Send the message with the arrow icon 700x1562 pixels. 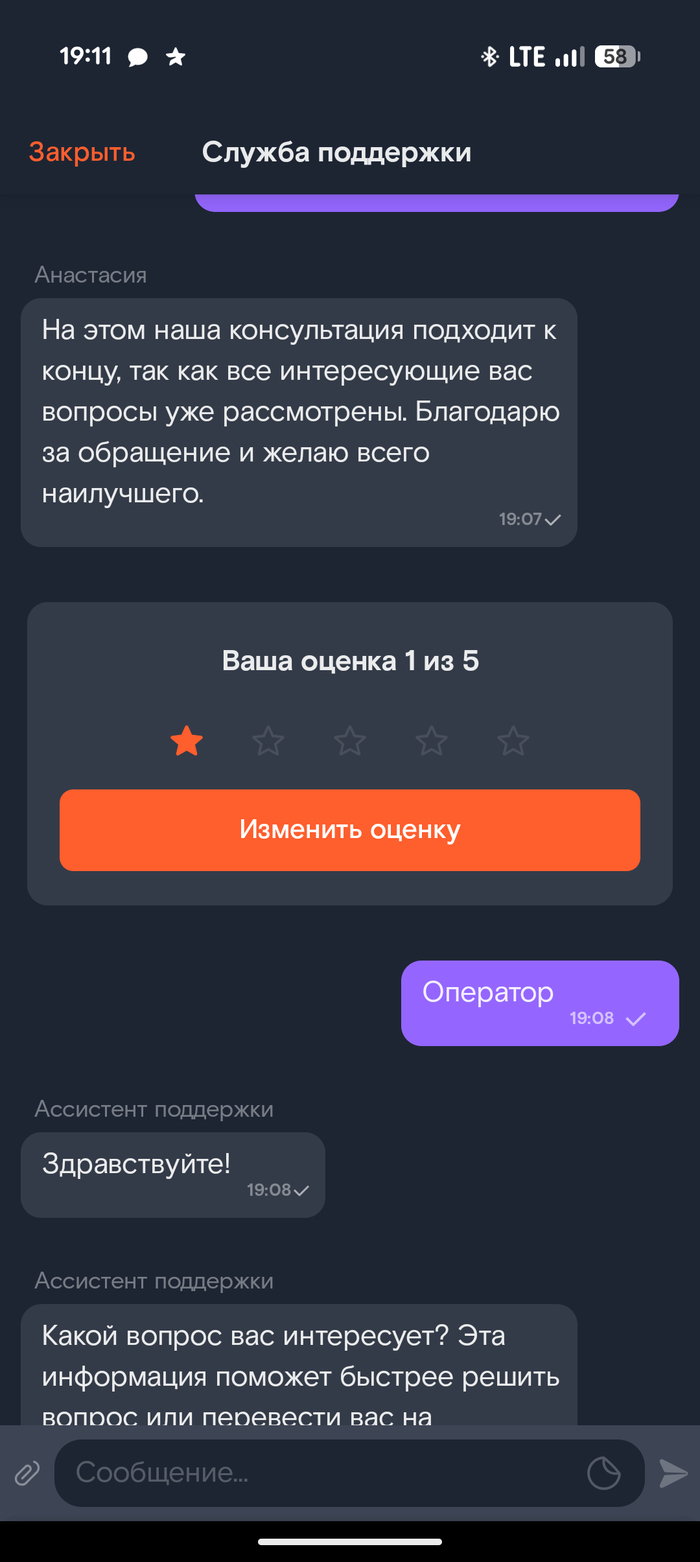(x=673, y=1472)
